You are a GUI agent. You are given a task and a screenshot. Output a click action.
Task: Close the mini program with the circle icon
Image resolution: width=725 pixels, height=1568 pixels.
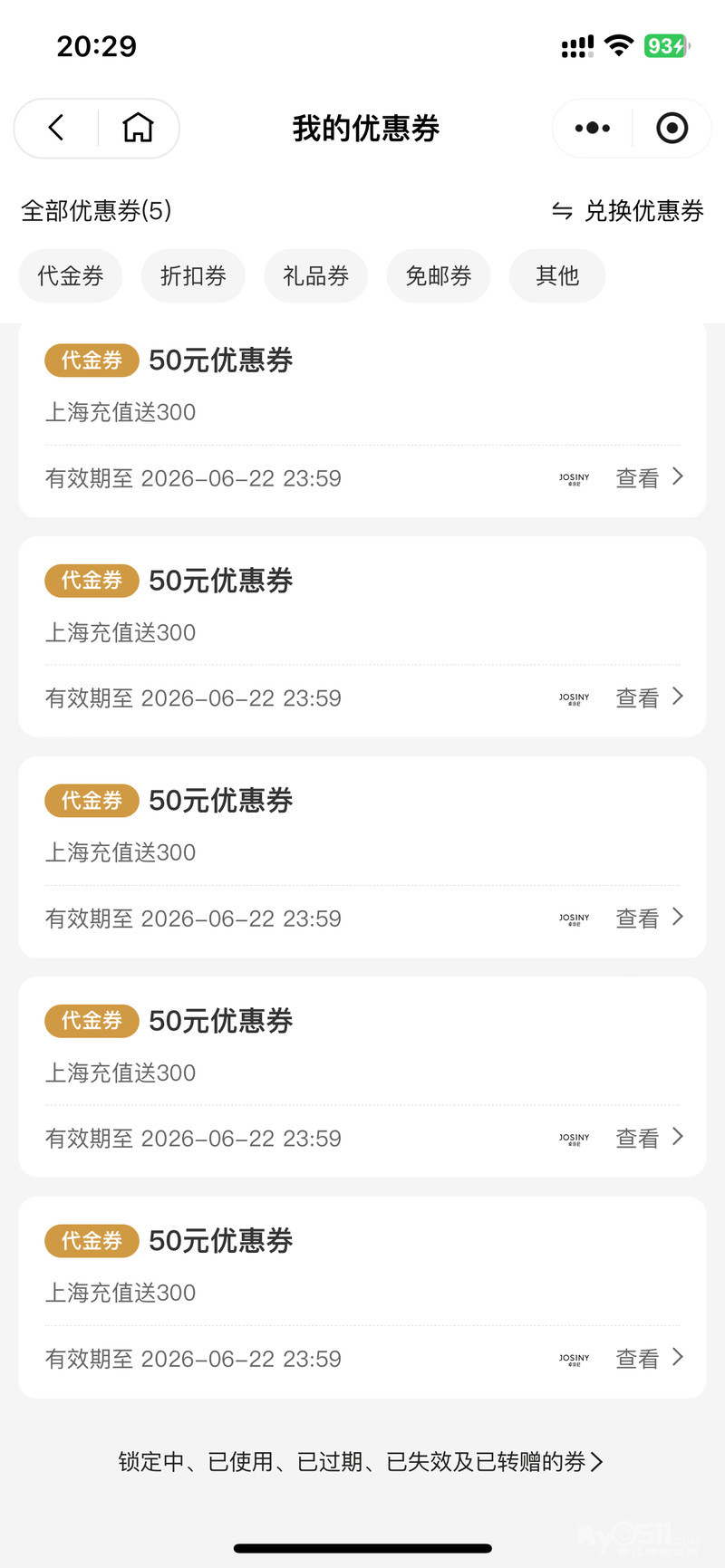point(672,128)
